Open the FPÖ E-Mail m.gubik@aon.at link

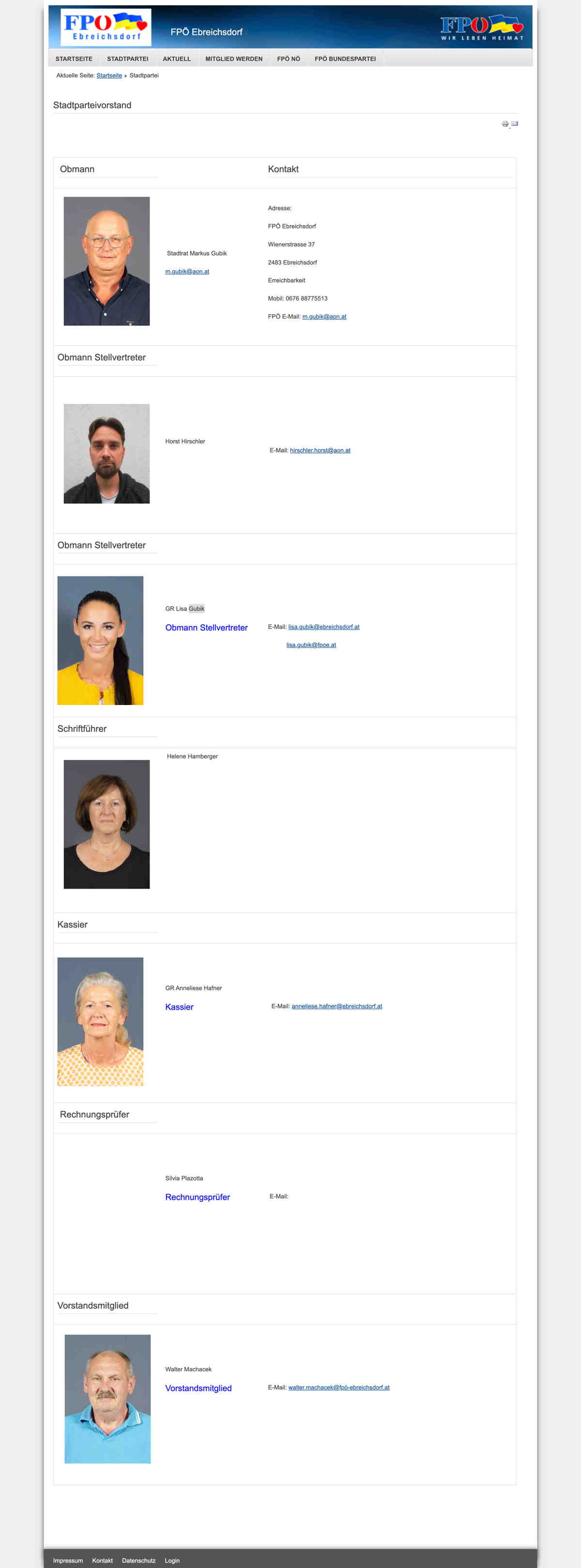click(x=324, y=317)
